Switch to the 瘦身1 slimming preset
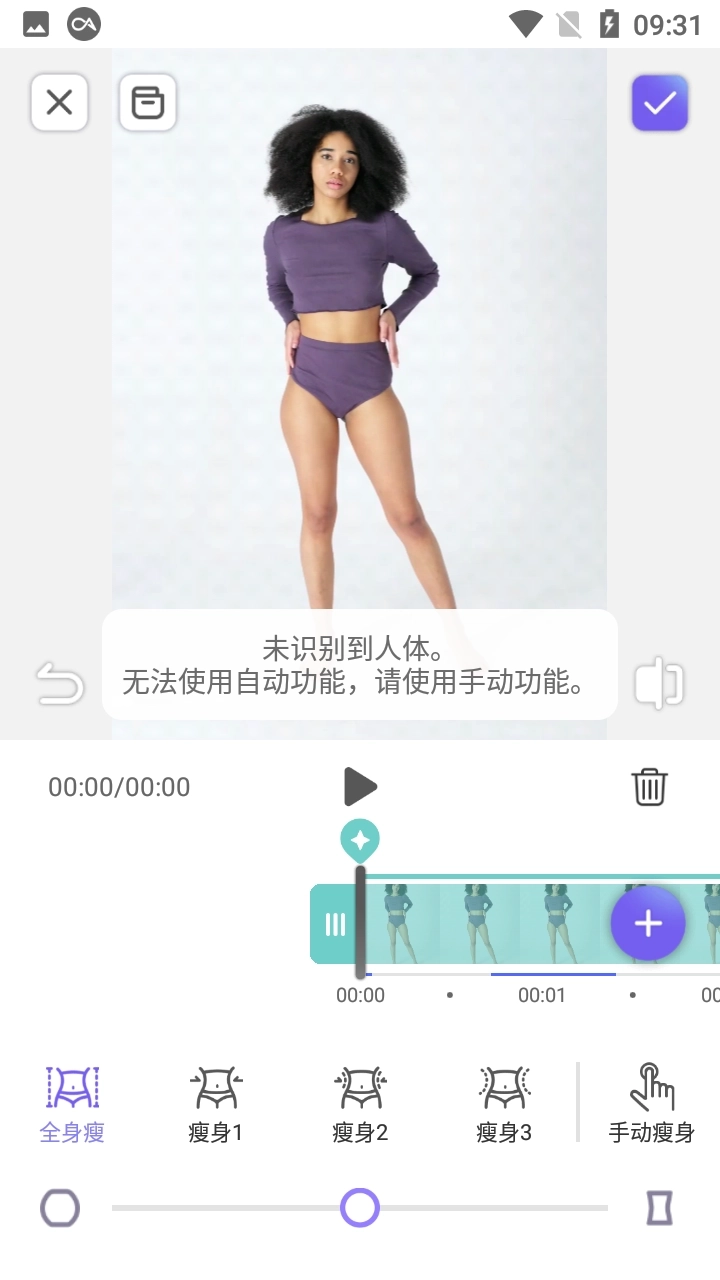 pos(215,1100)
